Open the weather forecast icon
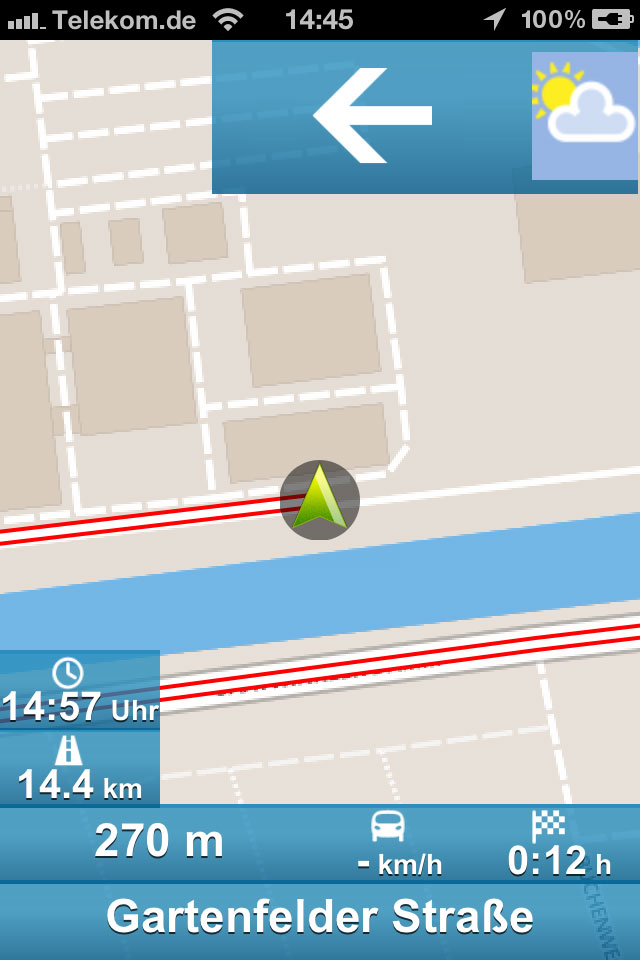Image resolution: width=640 pixels, height=960 pixels. [584, 116]
